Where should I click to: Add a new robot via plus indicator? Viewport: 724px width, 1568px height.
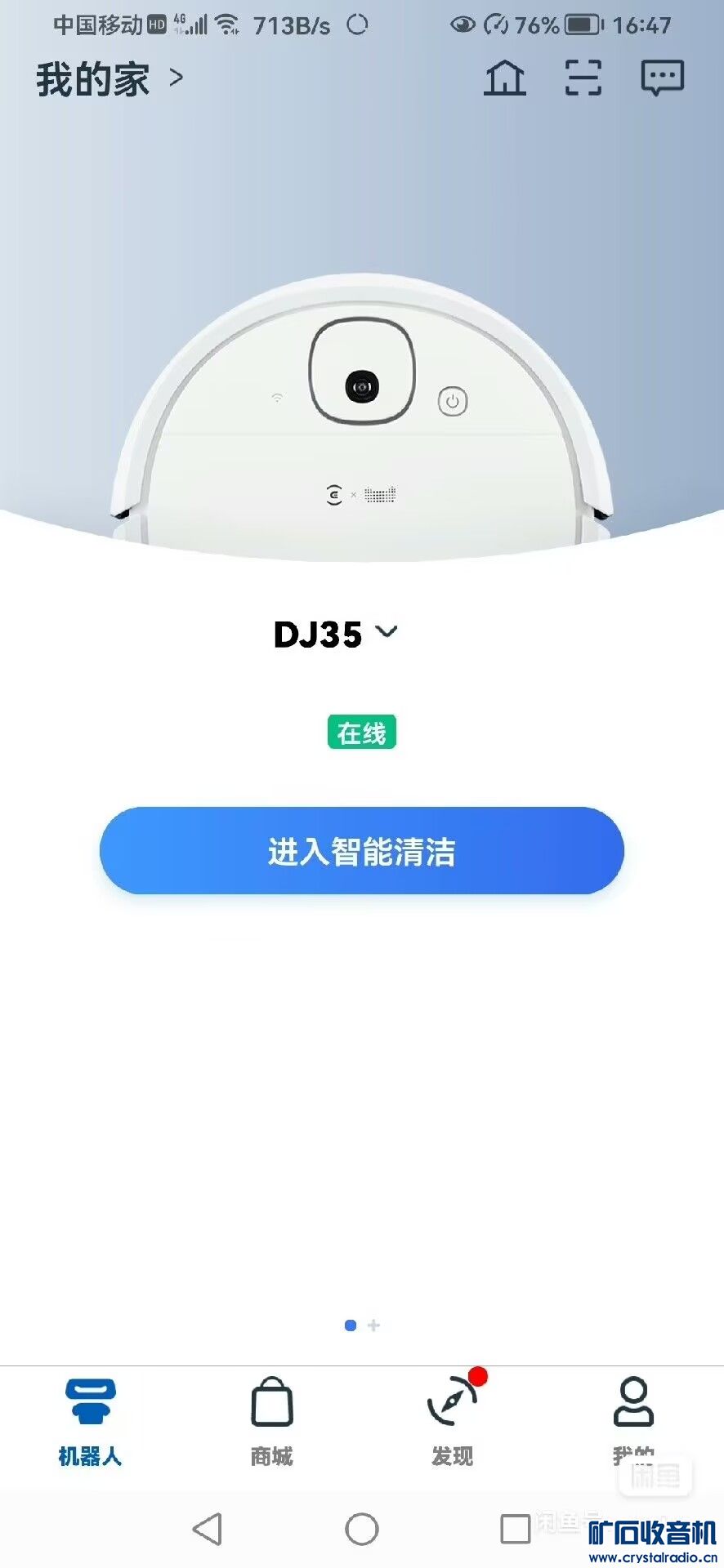374,1325
